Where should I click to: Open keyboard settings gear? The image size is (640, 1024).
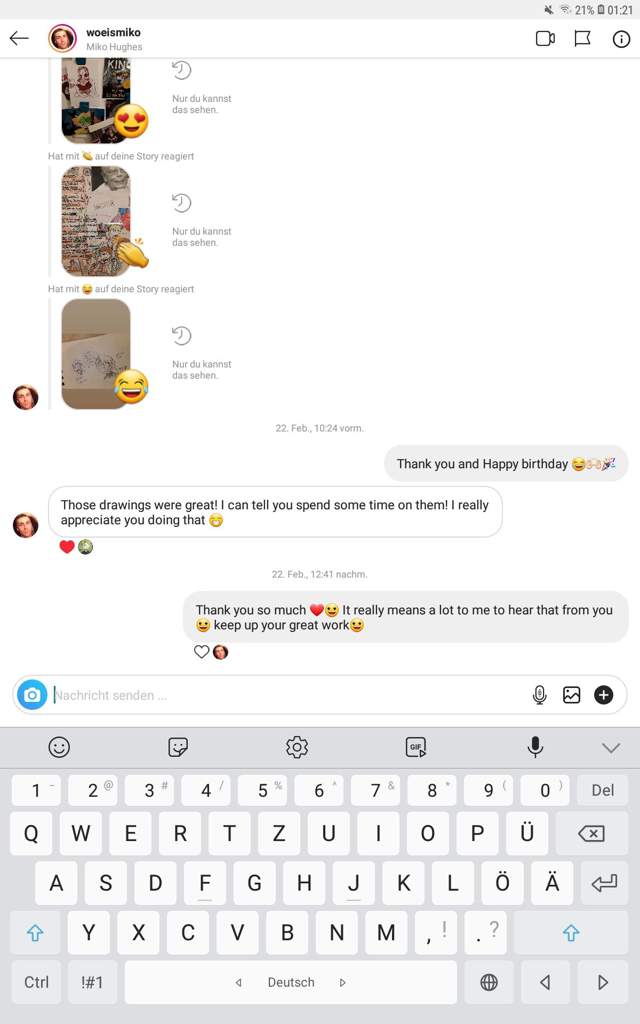click(297, 747)
